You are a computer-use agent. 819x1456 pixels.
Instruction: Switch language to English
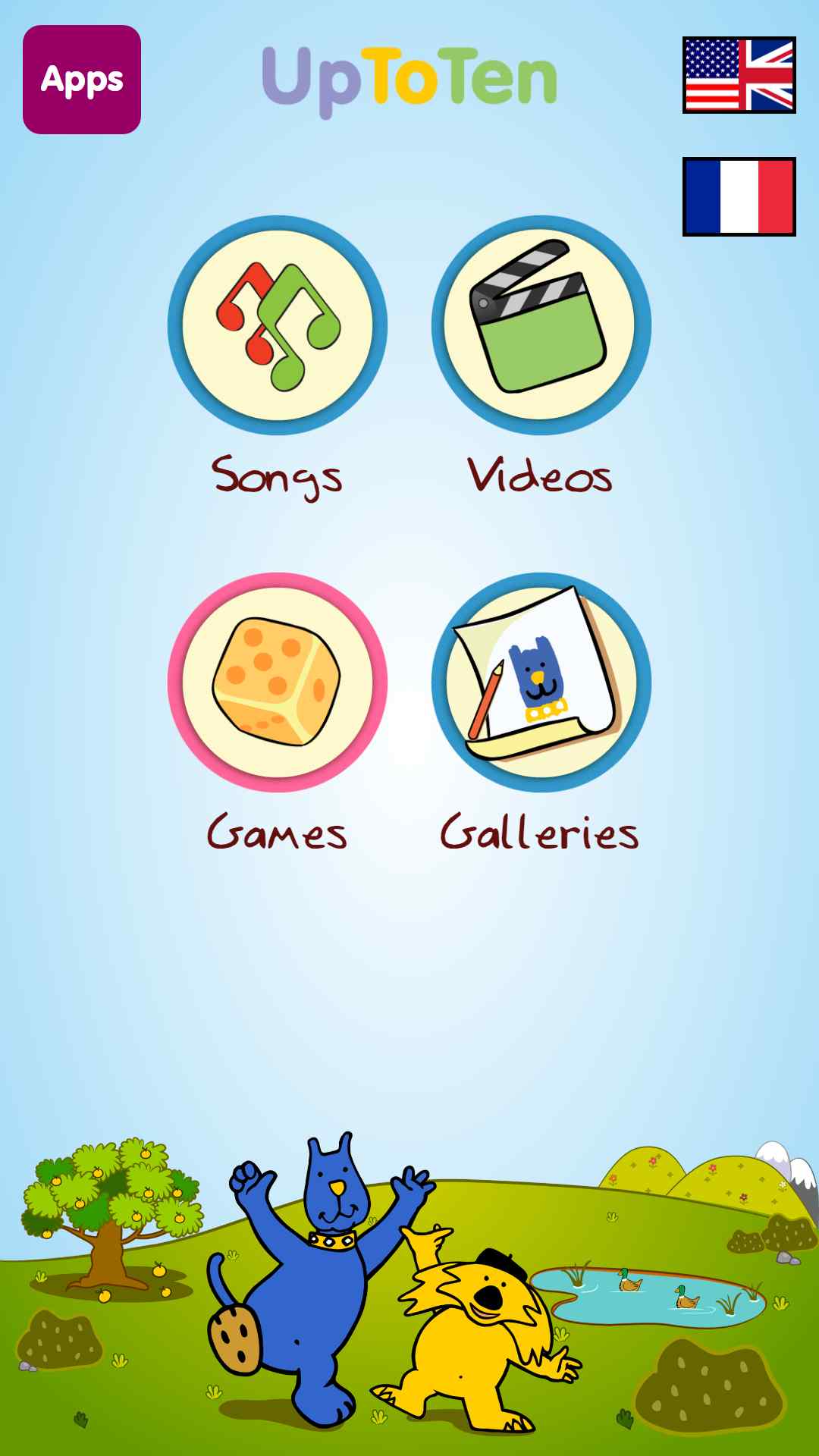point(739,75)
